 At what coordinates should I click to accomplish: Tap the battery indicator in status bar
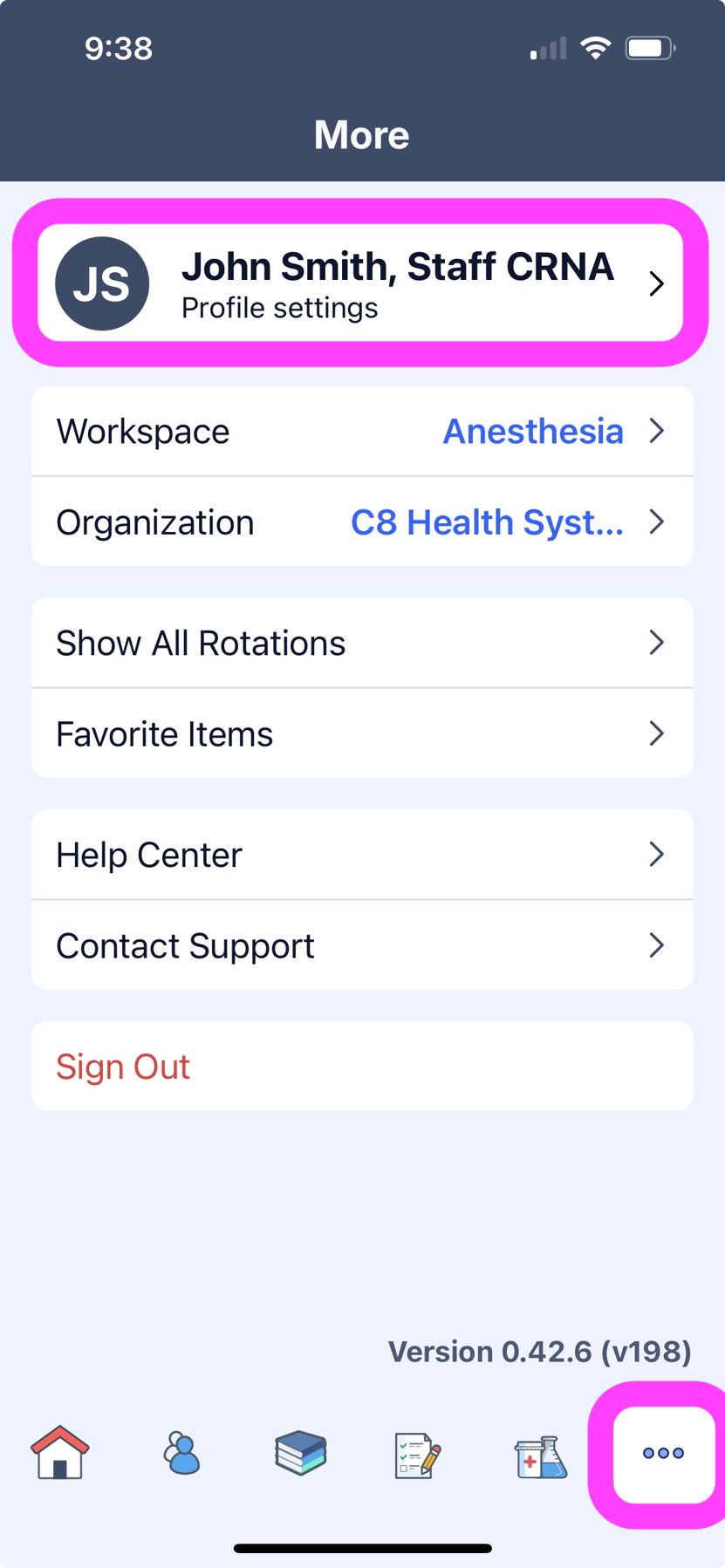(648, 48)
